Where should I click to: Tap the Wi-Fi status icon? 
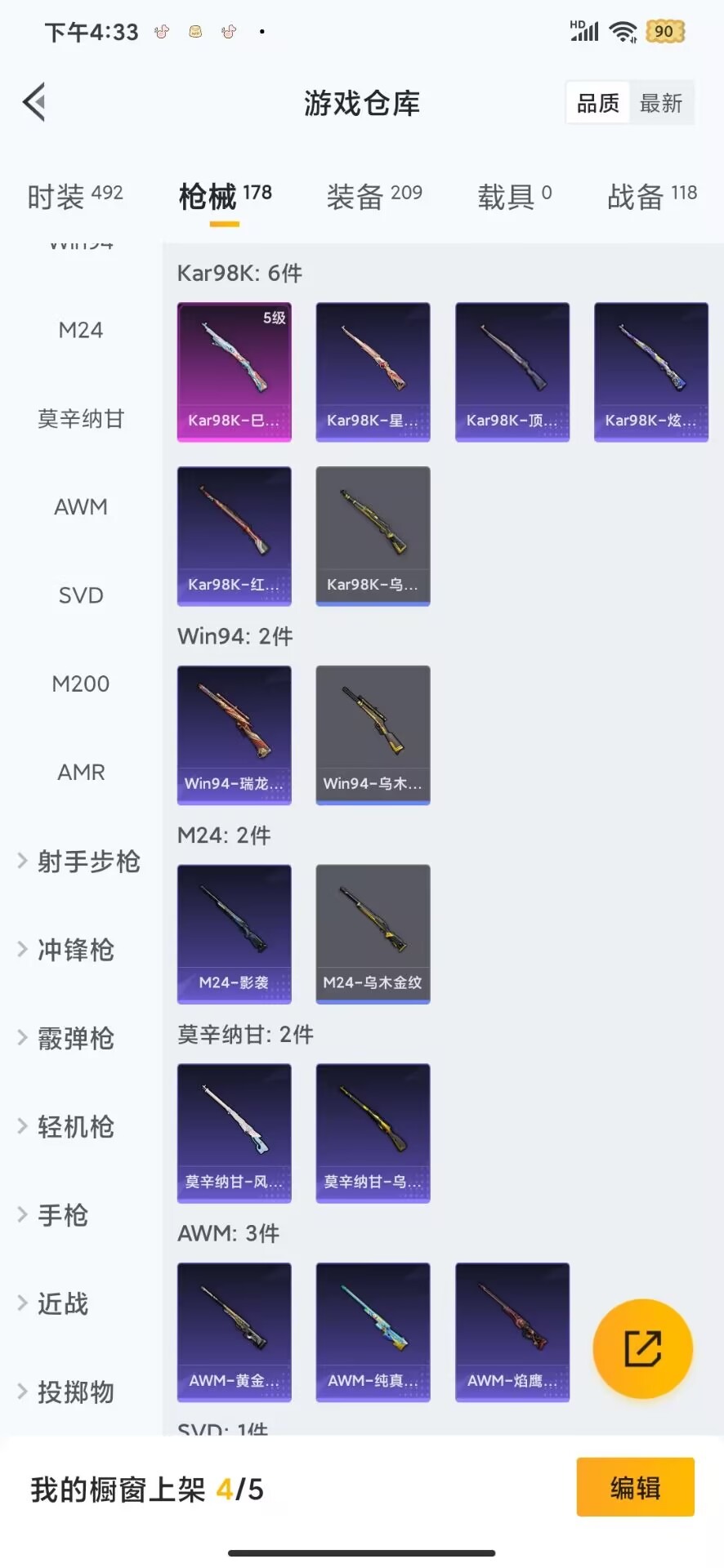(x=625, y=31)
